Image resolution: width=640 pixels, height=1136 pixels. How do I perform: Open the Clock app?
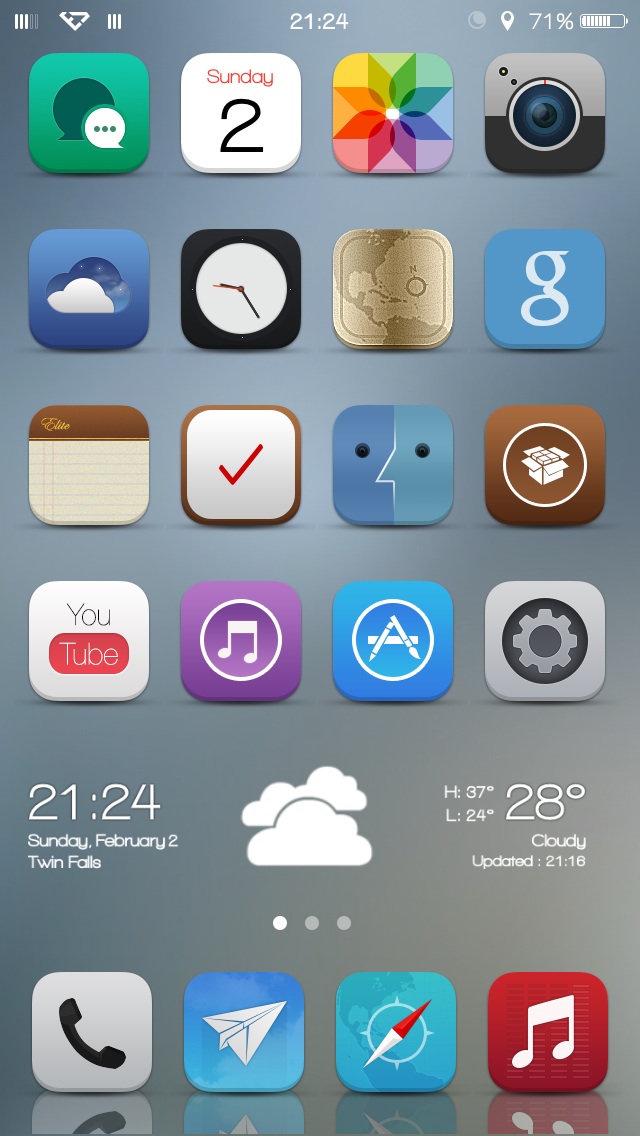pyautogui.click(x=241, y=289)
